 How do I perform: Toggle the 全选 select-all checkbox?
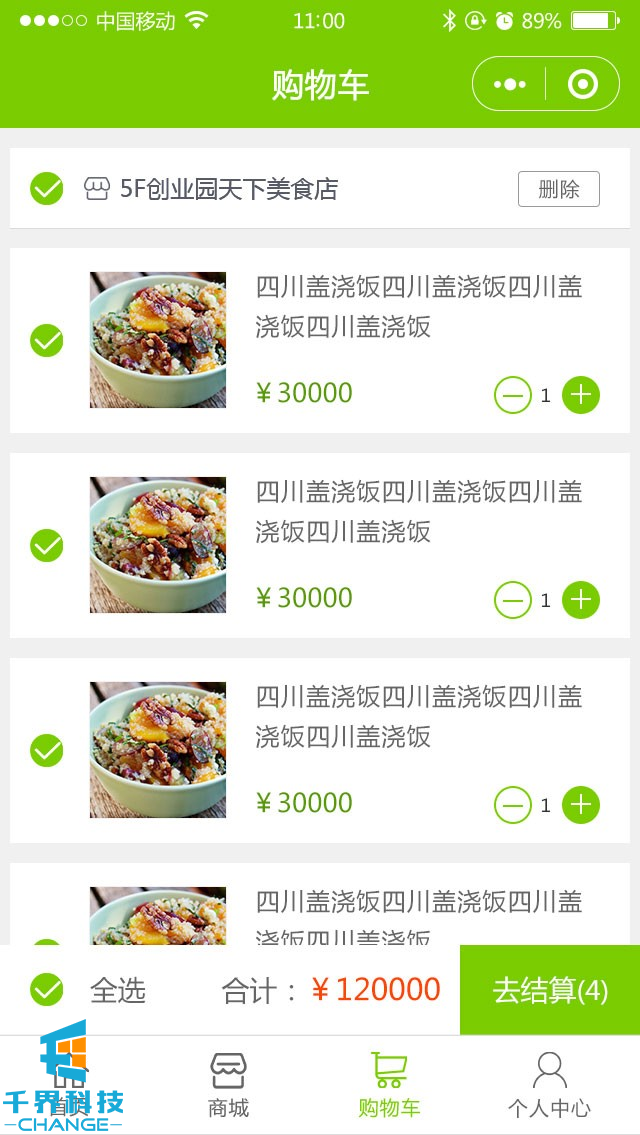tap(47, 990)
